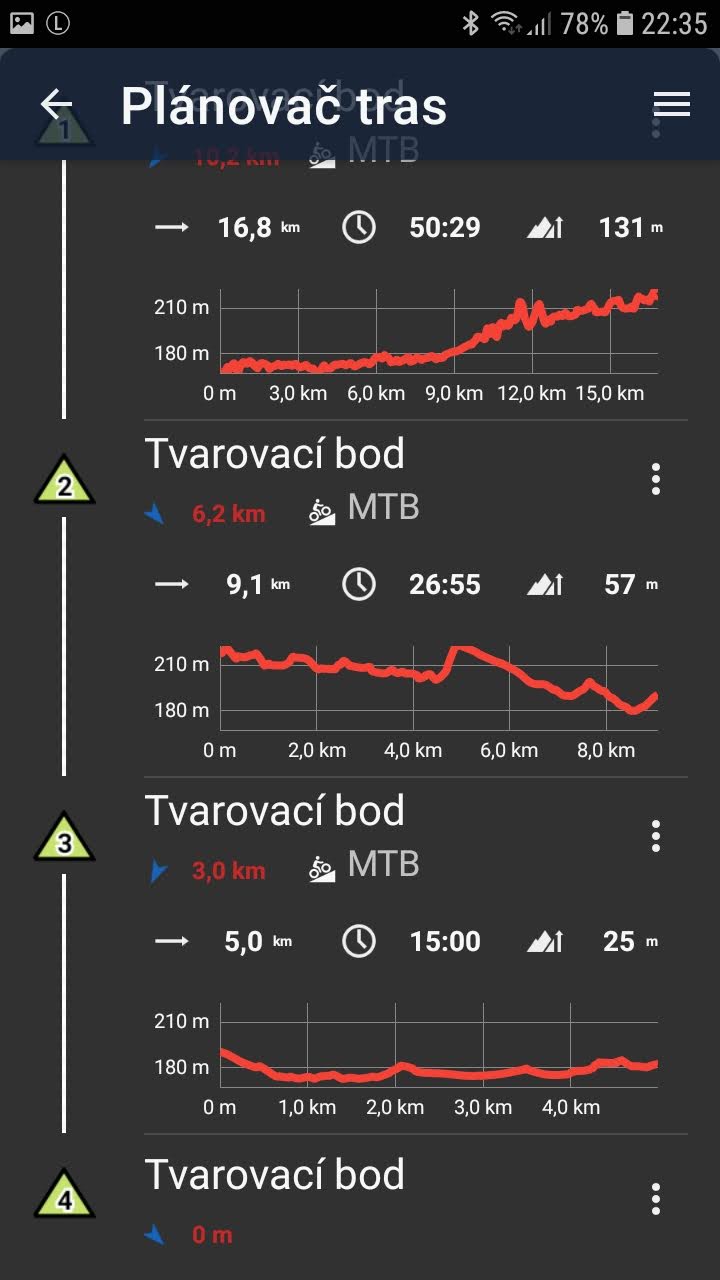Open options for waypoint 2
Screen dimensions: 720x1280
[655, 479]
